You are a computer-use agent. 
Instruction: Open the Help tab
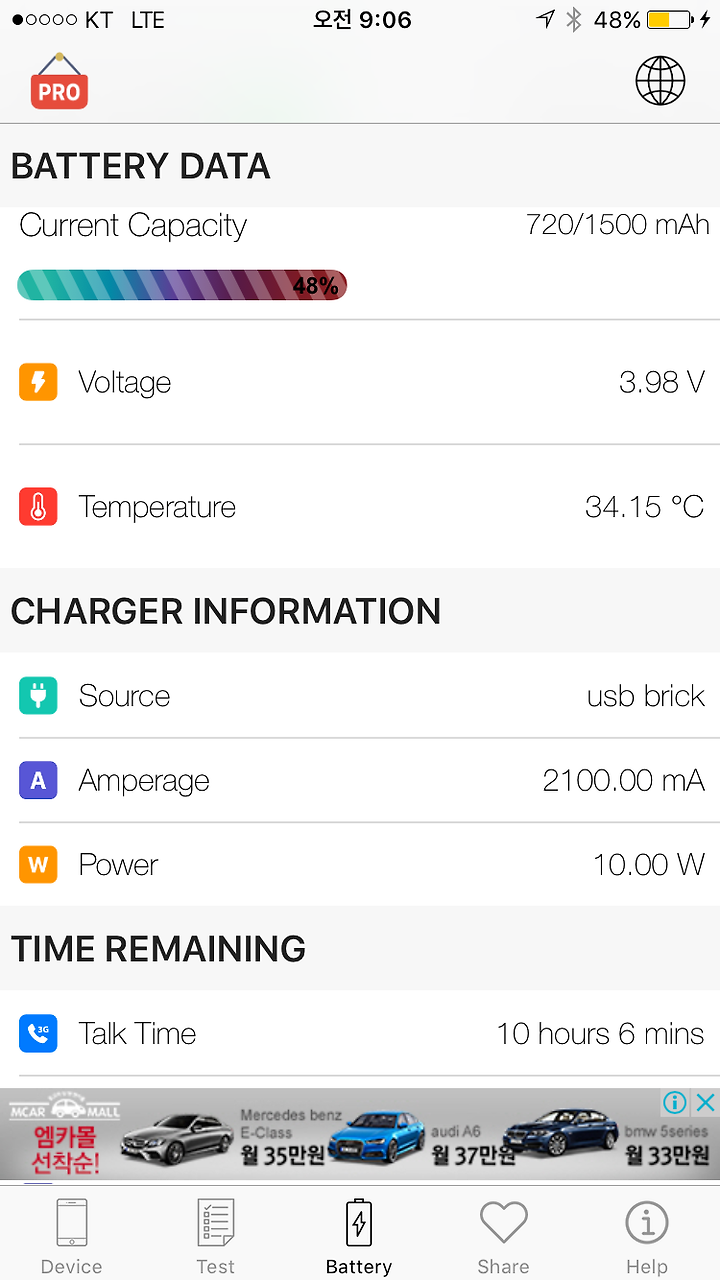coord(647,1236)
